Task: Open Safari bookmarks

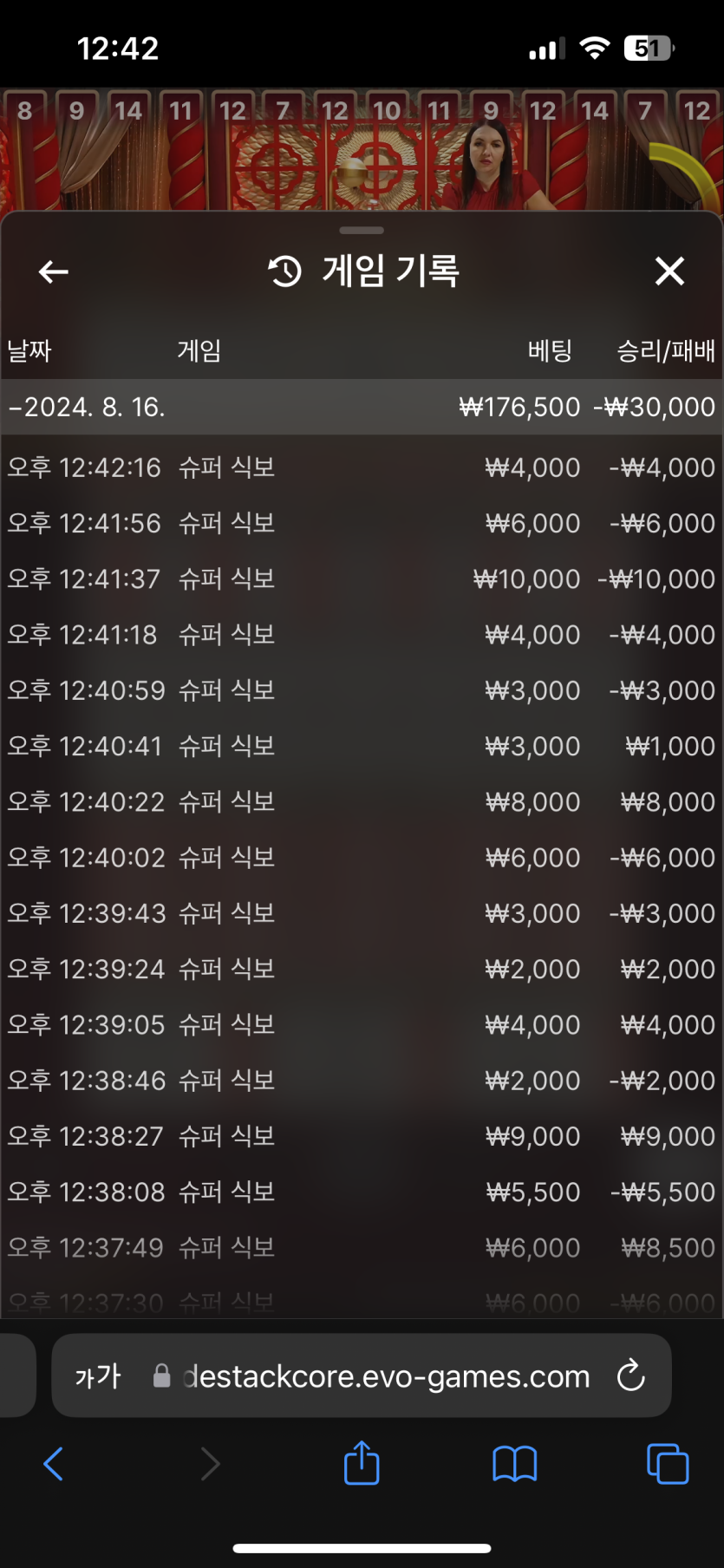Action: click(514, 1464)
